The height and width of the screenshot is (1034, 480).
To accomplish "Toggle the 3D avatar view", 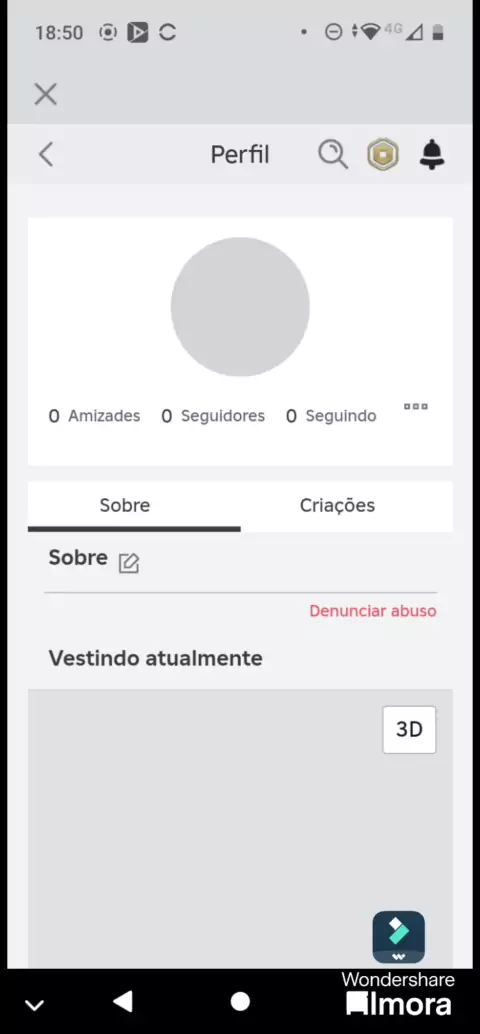I will (x=409, y=729).
